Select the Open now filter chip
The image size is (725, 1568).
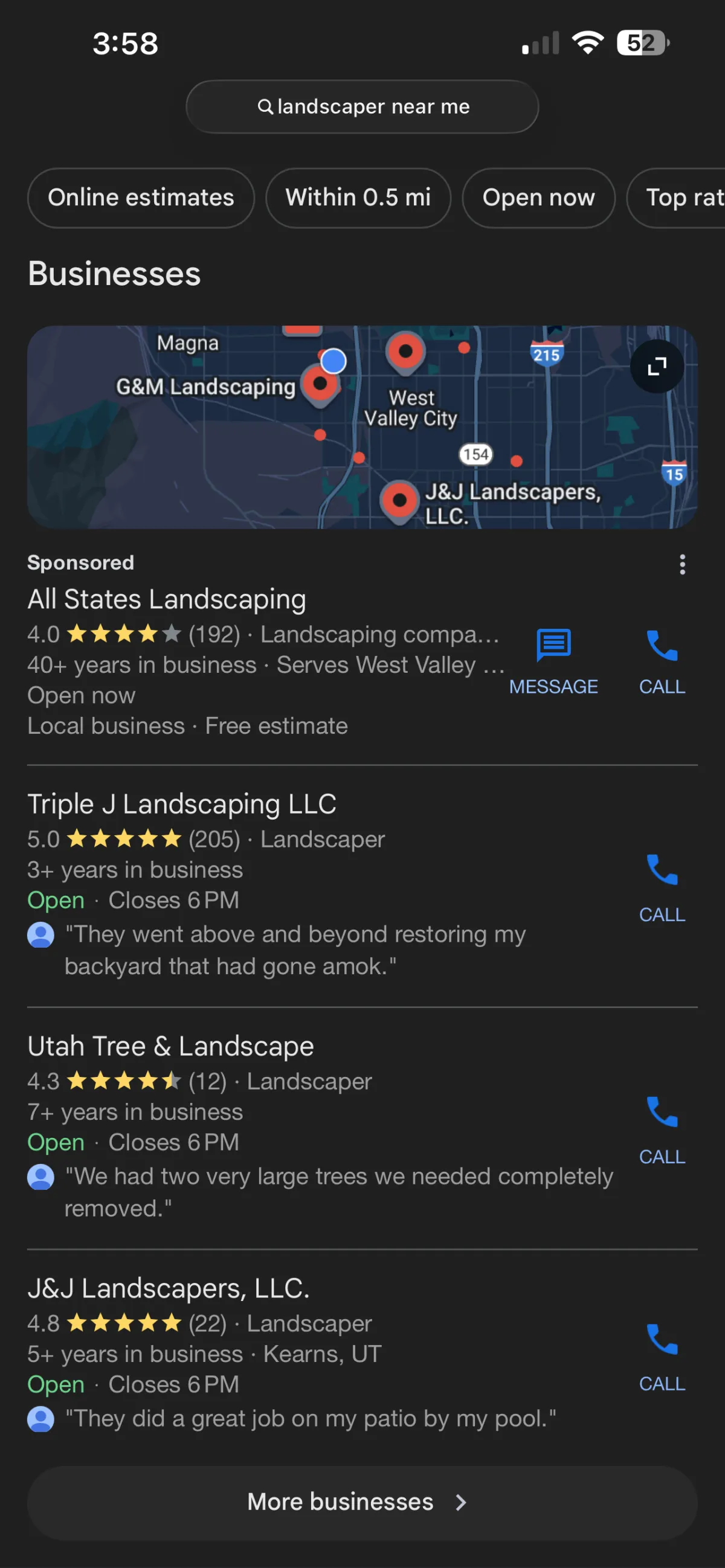click(538, 198)
